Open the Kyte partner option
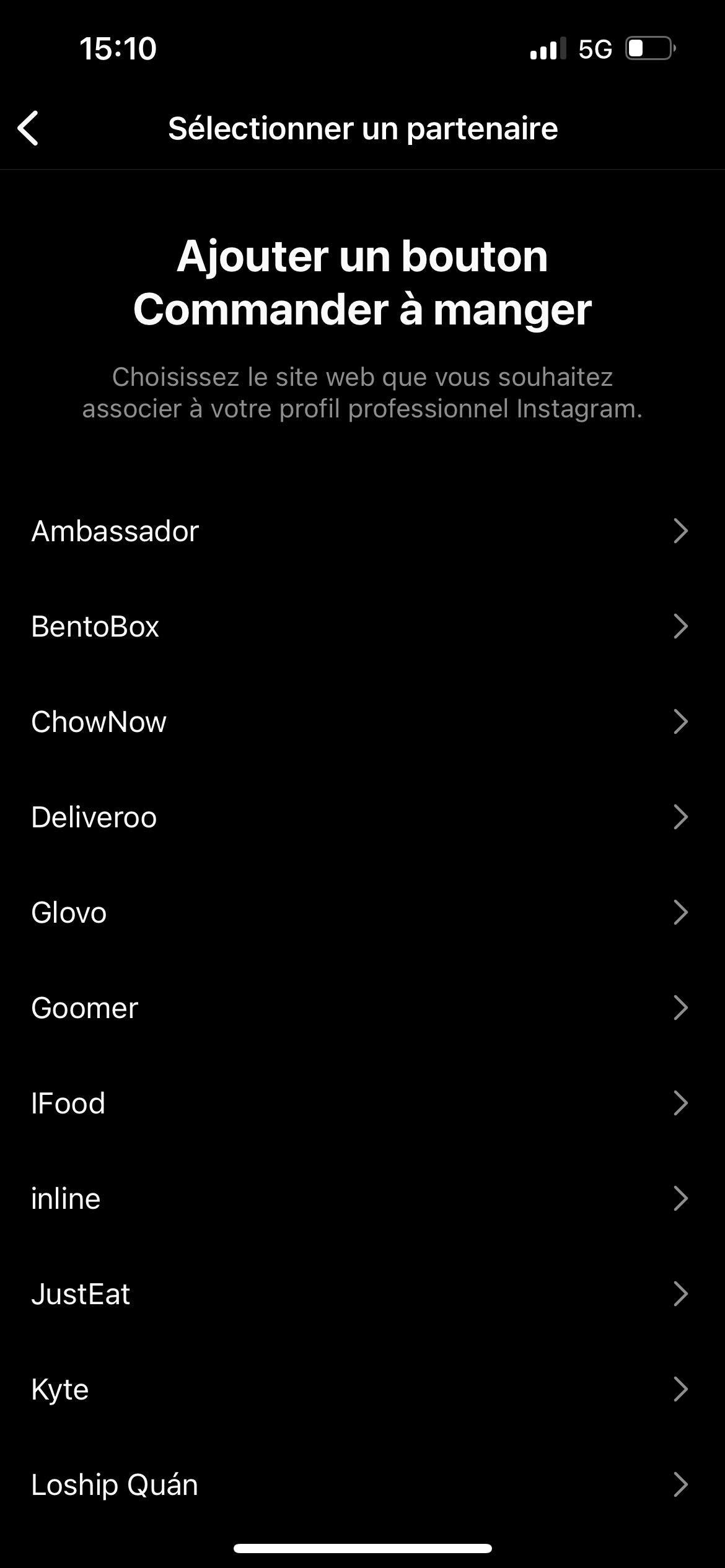The width and height of the screenshot is (725, 1568). point(60,1389)
